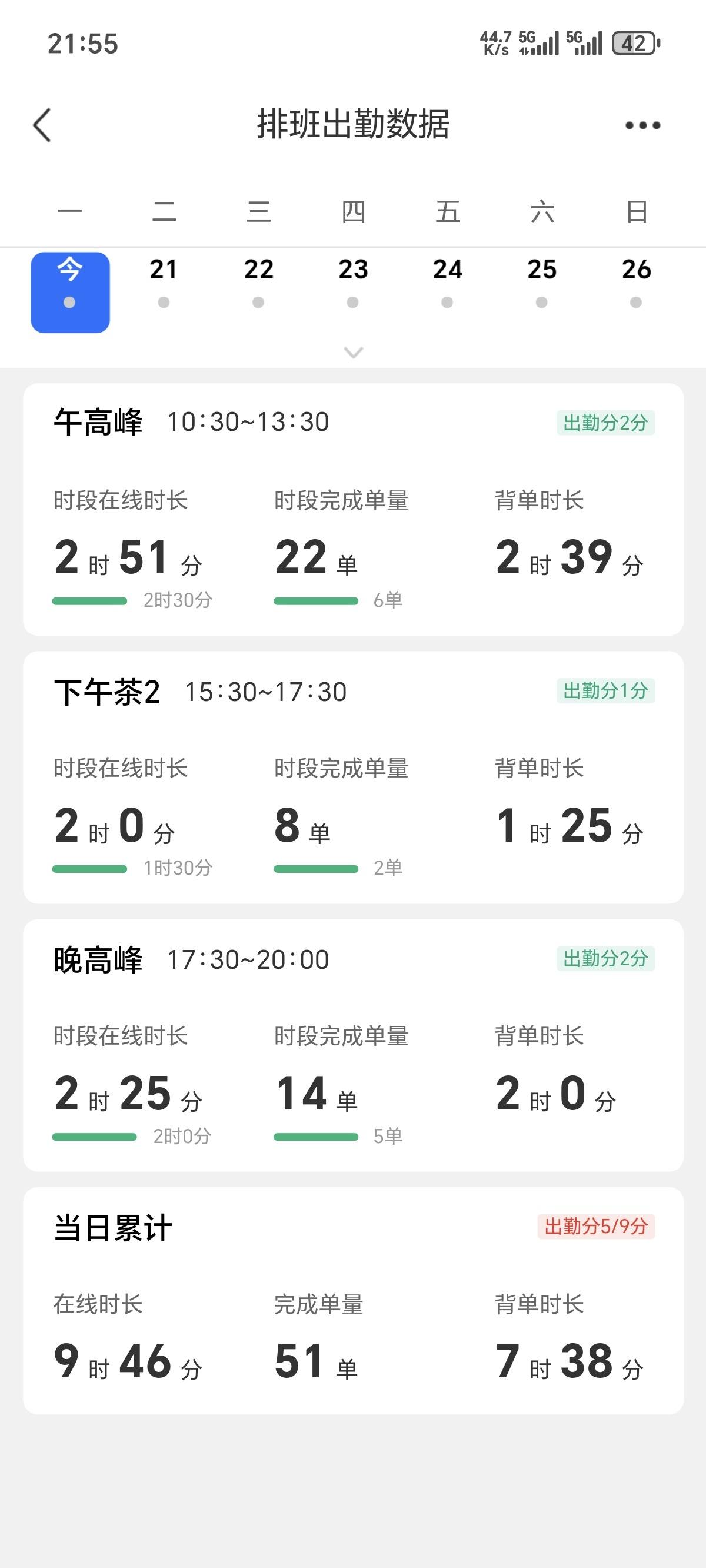Viewport: 706px width, 1568px height.
Task: Switch to date 22
Action: click(259, 283)
